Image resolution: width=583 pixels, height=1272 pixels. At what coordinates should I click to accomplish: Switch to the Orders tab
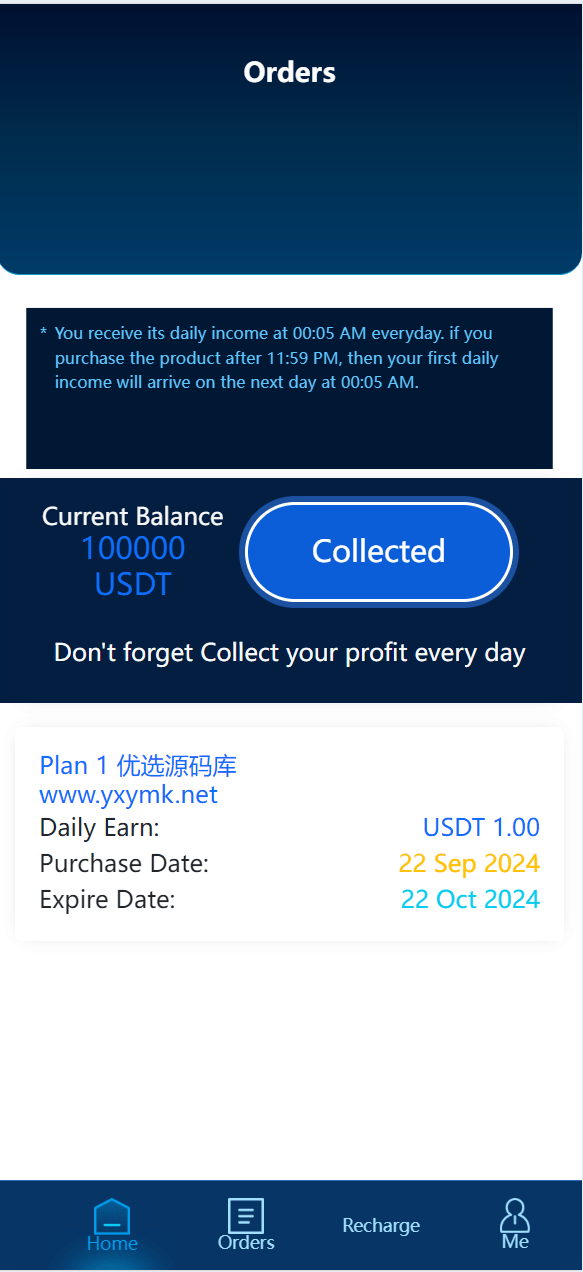[246, 1225]
